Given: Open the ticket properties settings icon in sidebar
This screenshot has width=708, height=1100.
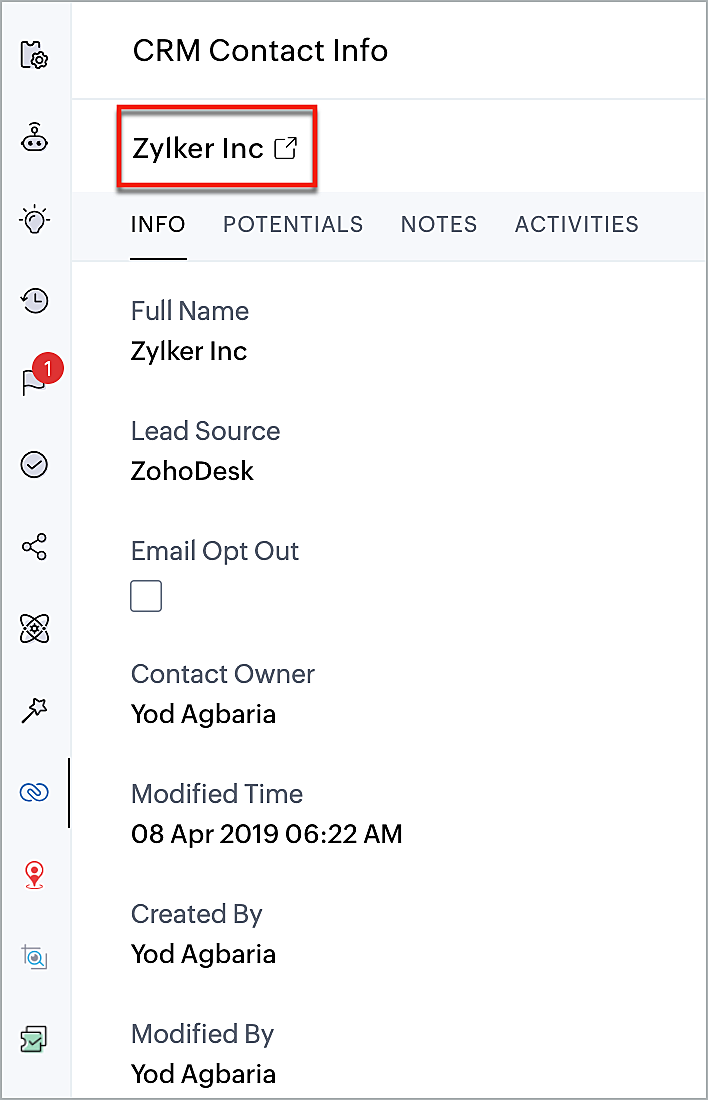Looking at the screenshot, I should [35, 55].
